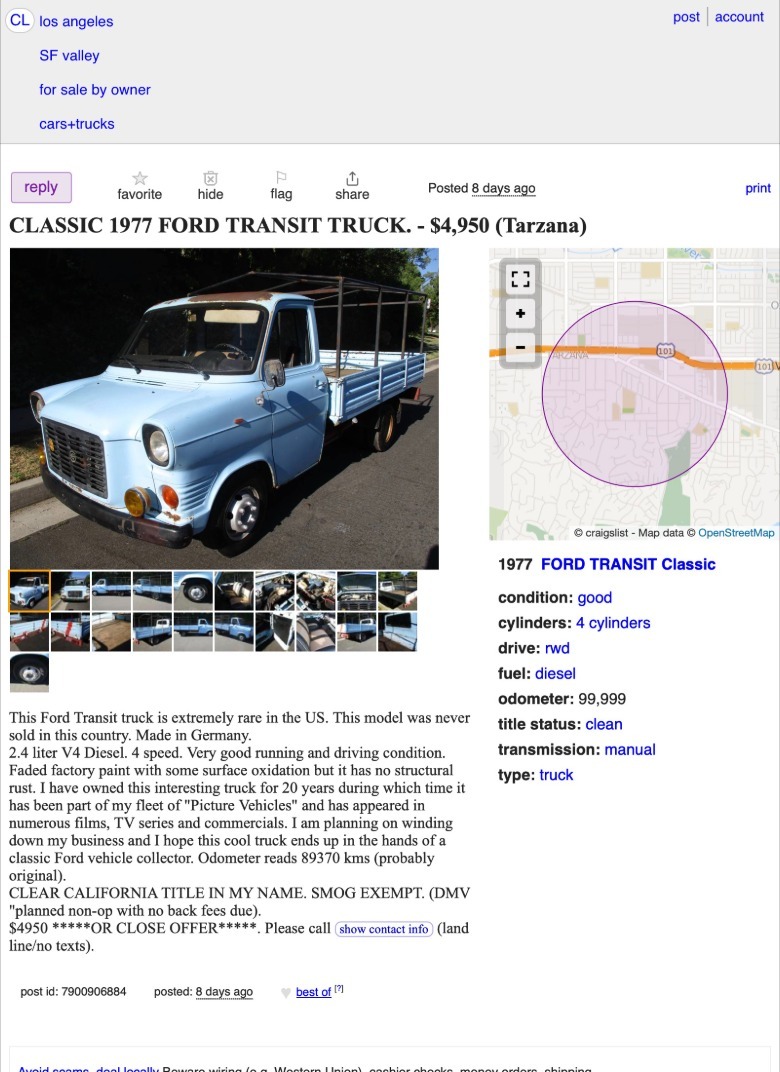Viewport: 780px width, 1072px height.
Task: Zoom out on the map
Action: click(520, 348)
